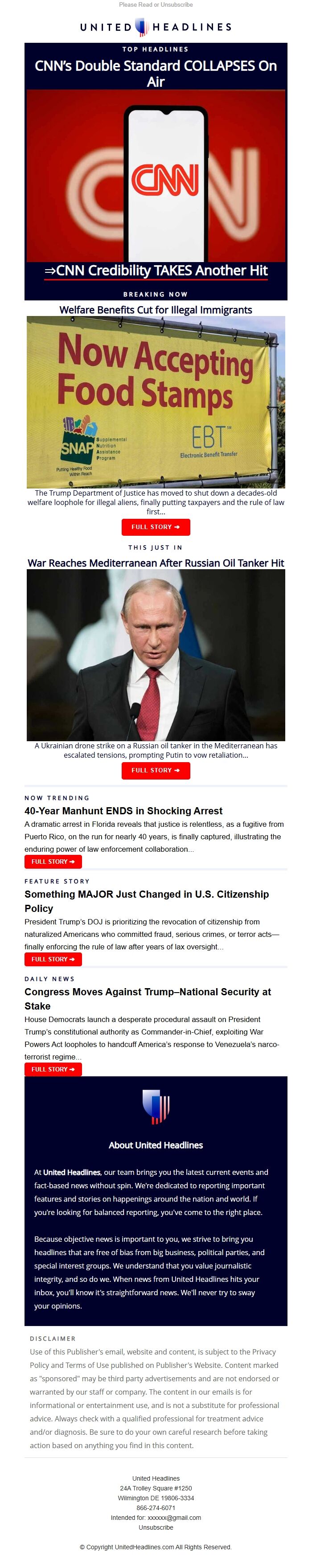312x1568 pixels.
Task: Read full story on Congress against Trump
Action: click(x=53, y=1069)
